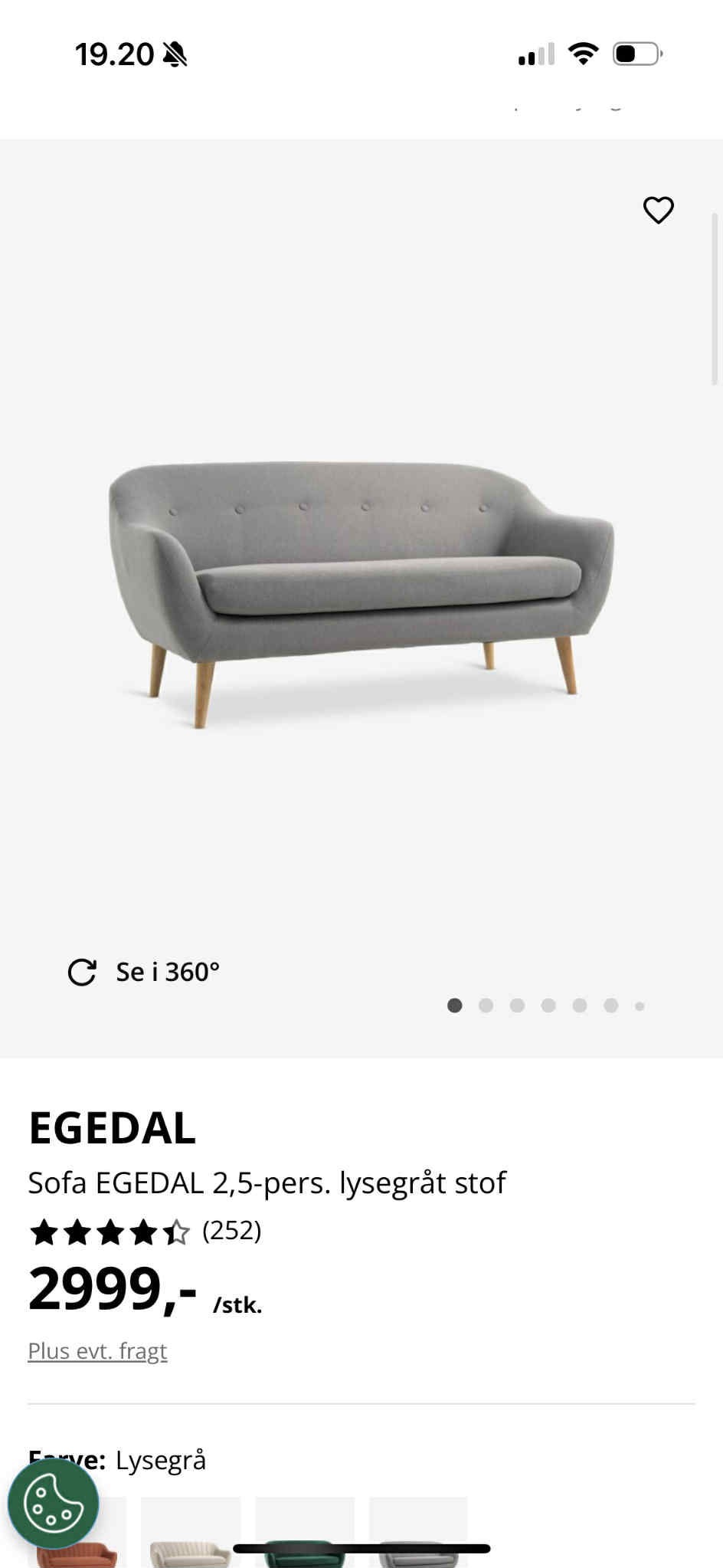Screen dimensions: 723x1568
Task: Tap the 19.20 clock in the status bar
Action: [115, 54]
